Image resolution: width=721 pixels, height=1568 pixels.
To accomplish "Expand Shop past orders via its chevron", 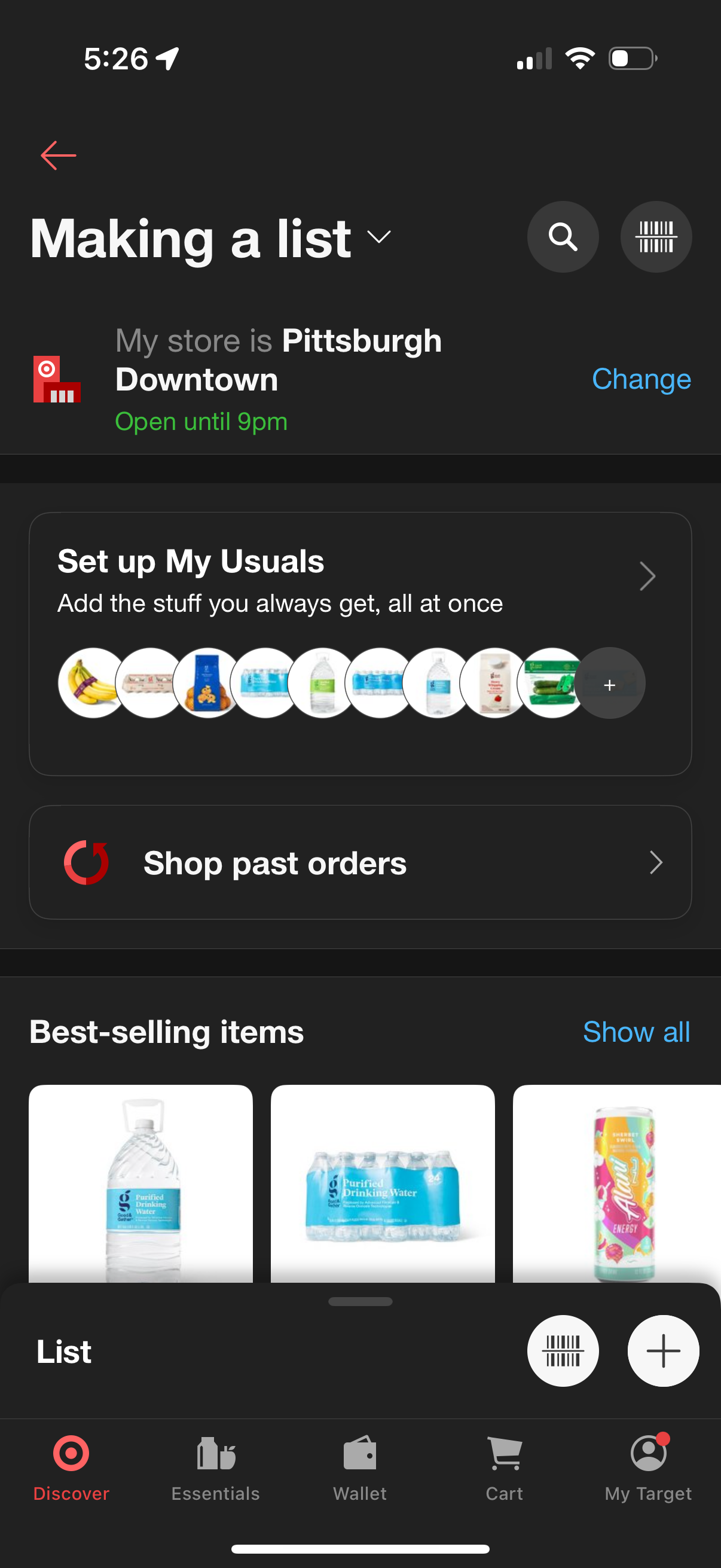I will (x=656, y=862).
